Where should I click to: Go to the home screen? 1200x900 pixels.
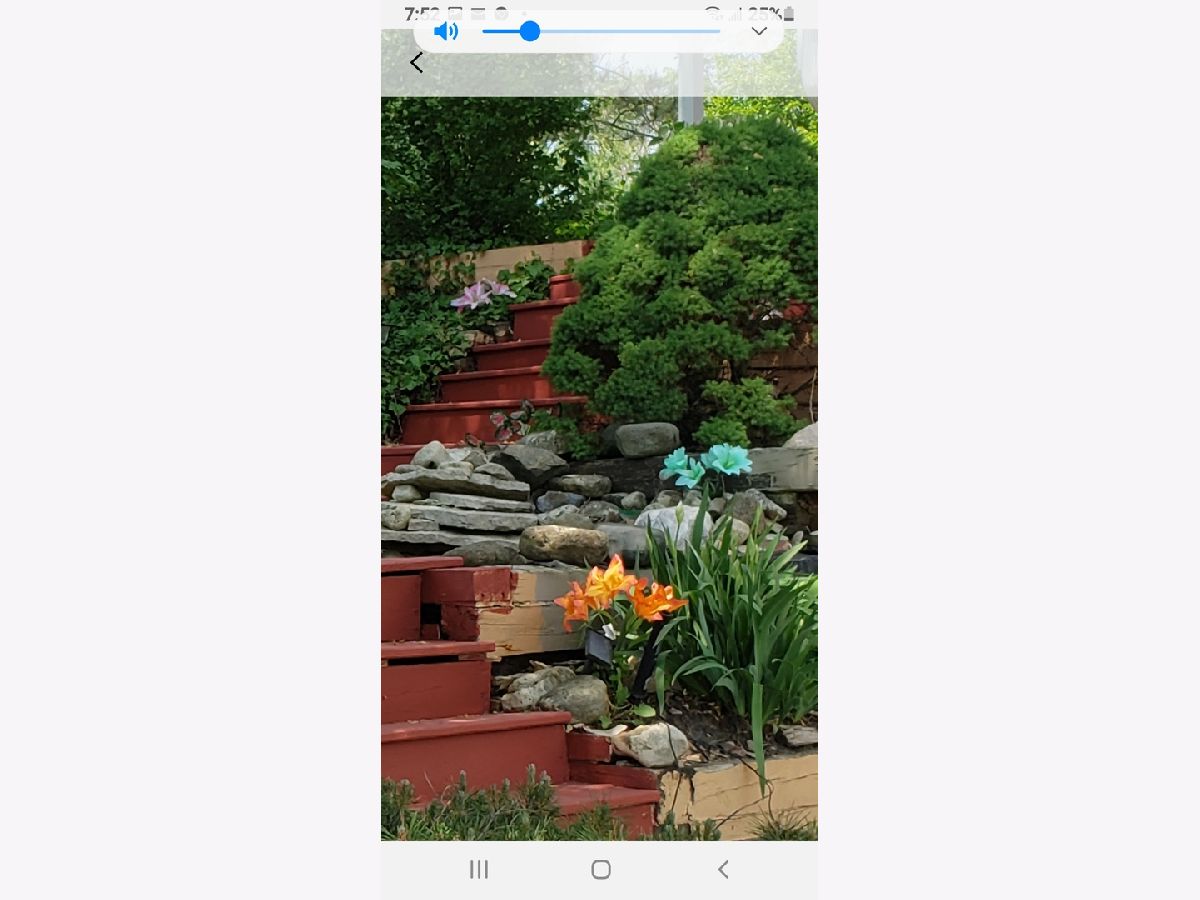point(600,869)
